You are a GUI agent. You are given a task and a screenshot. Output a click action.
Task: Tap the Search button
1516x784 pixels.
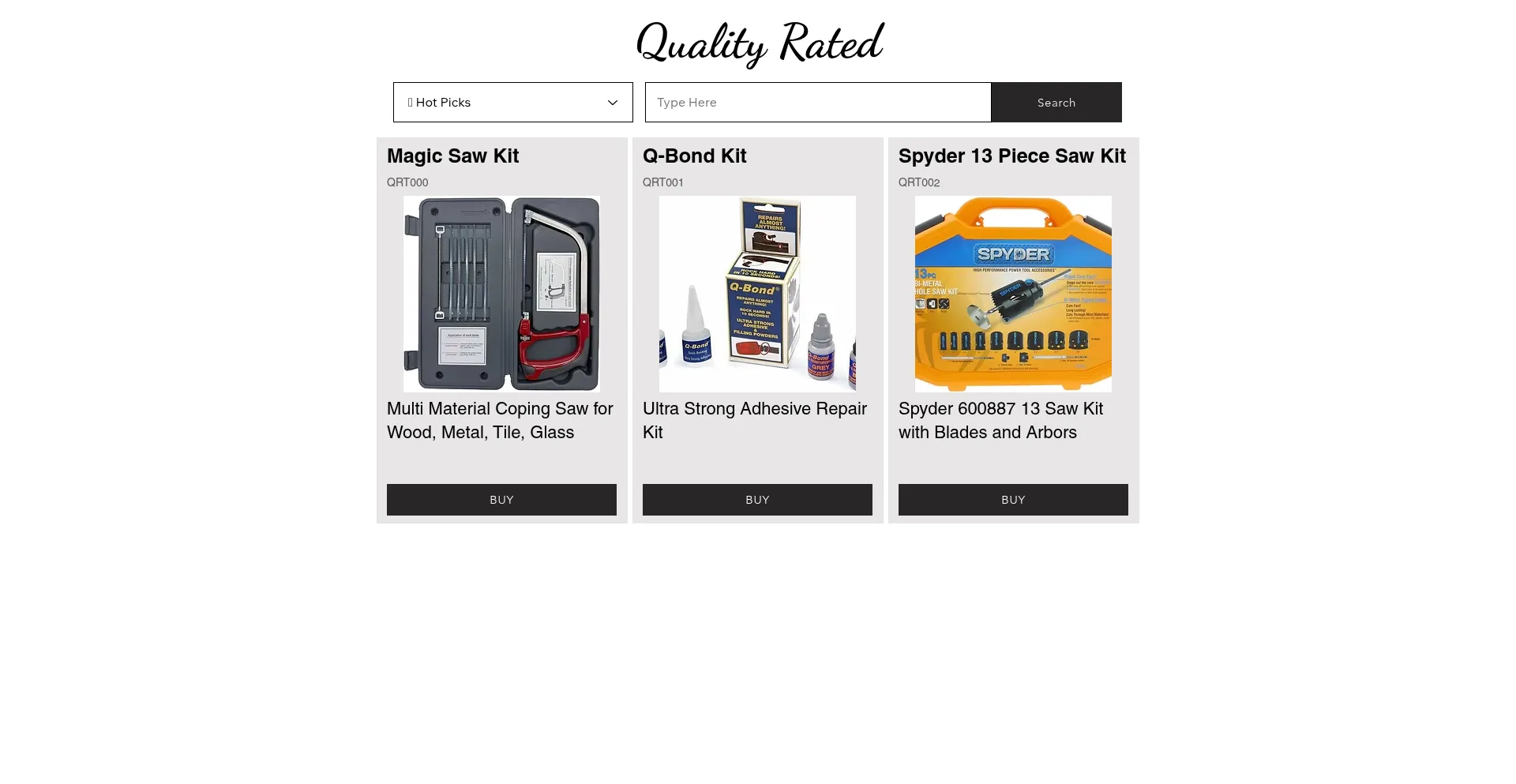coord(1056,103)
